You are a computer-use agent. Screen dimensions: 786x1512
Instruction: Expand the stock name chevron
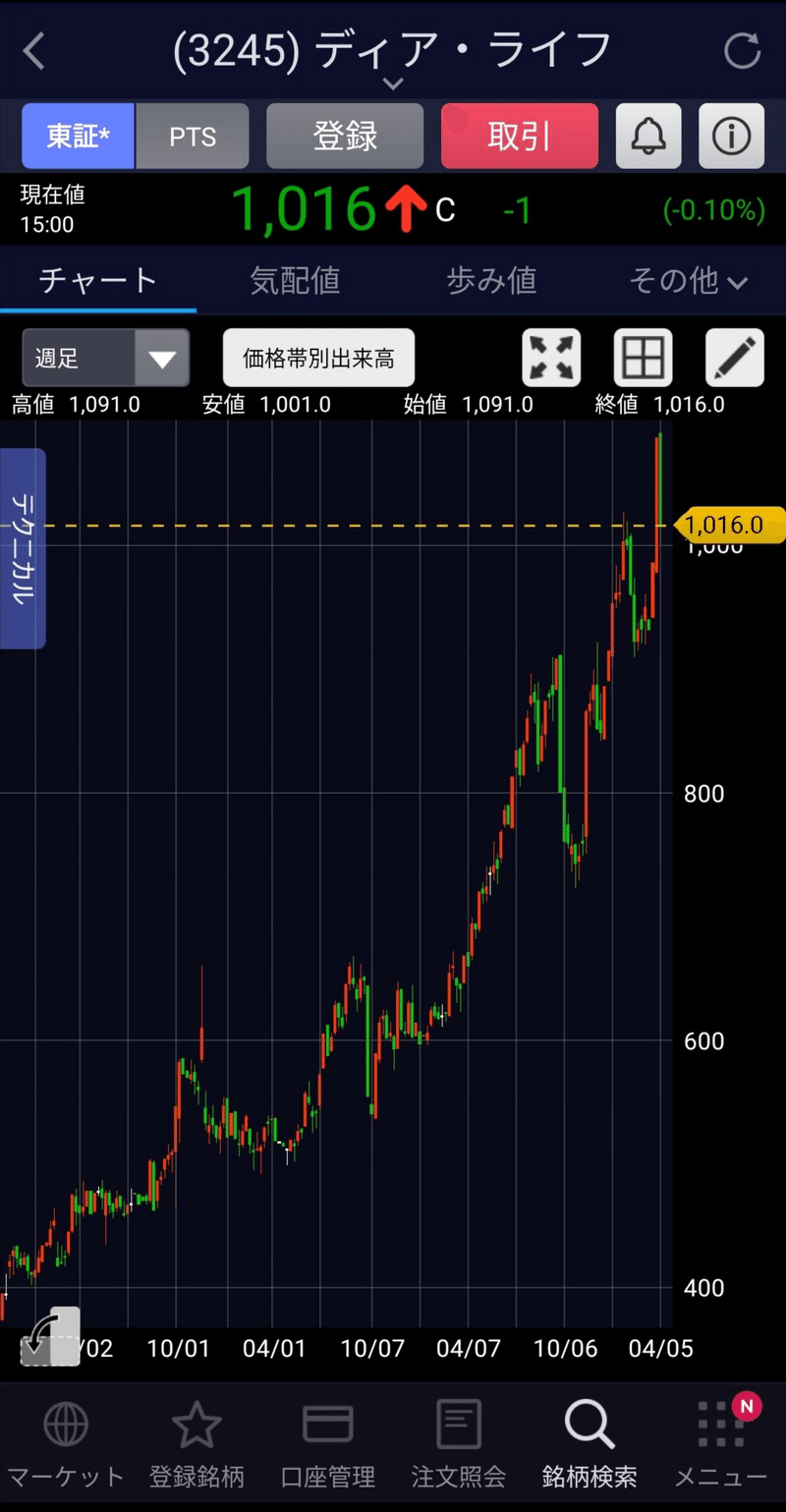tap(392, 84)
